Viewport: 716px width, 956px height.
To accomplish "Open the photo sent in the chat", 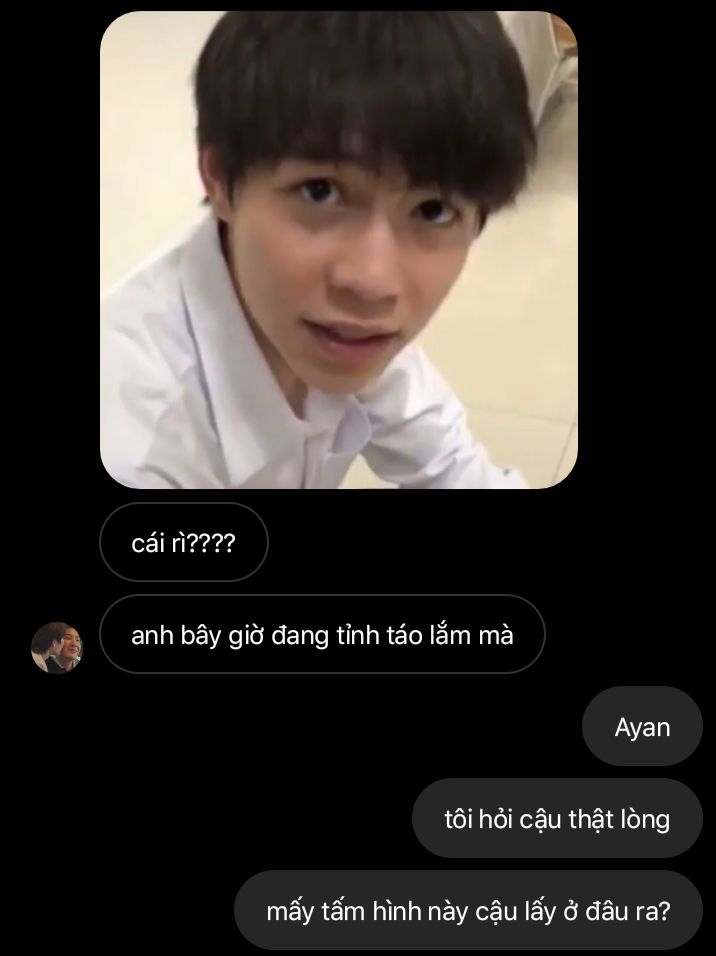I will [338, 250].
